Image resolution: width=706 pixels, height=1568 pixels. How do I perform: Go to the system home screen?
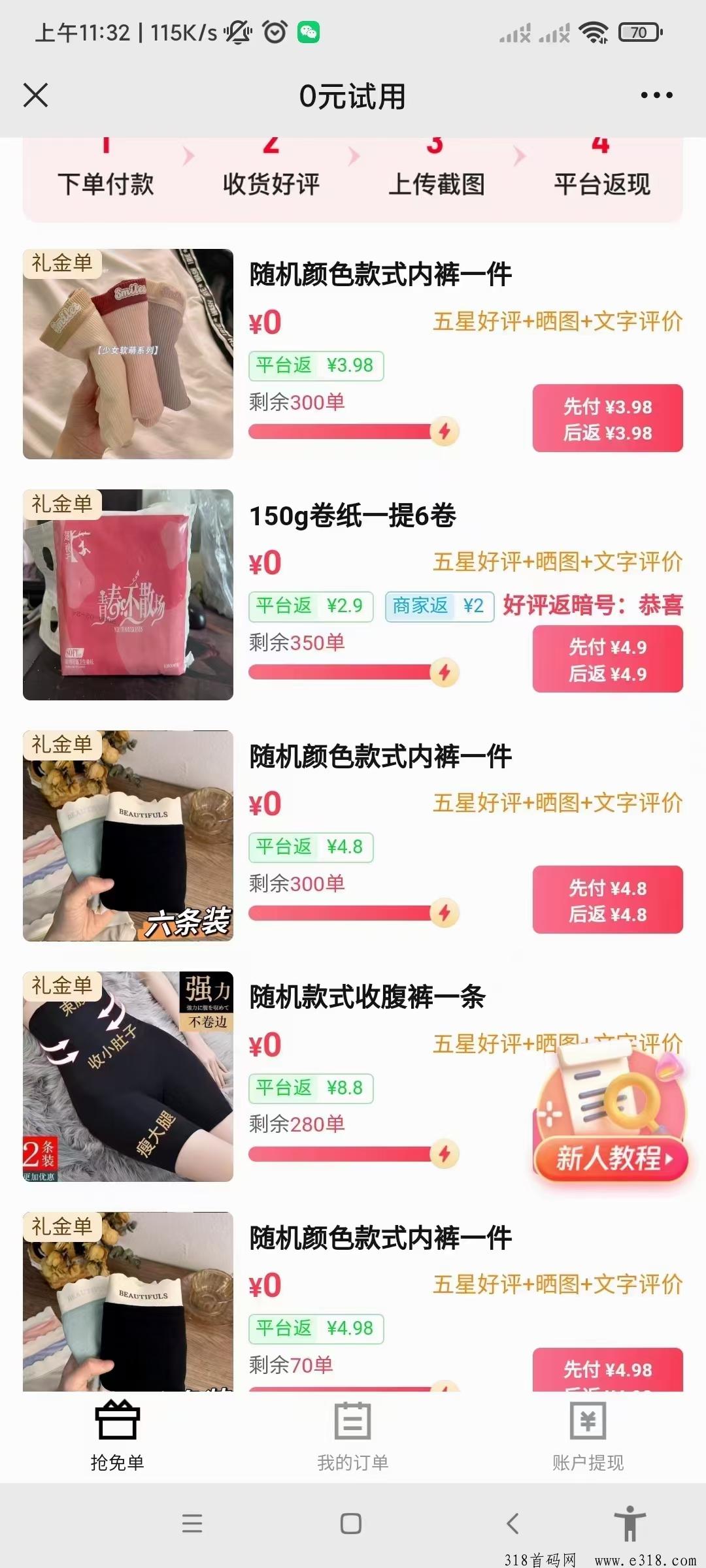tap(351, 1524)
